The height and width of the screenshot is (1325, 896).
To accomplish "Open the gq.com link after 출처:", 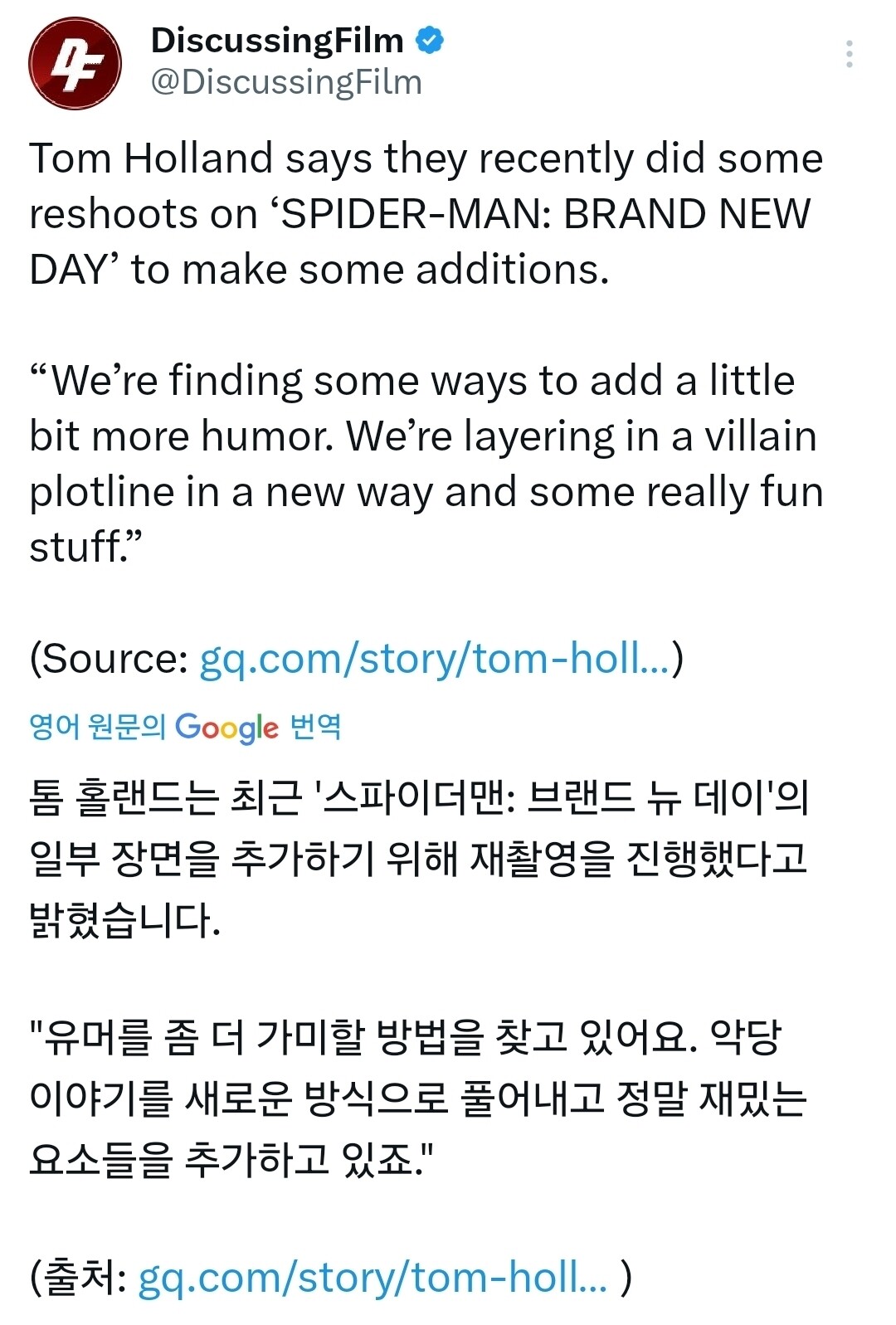I will (x=373, y=1278).
